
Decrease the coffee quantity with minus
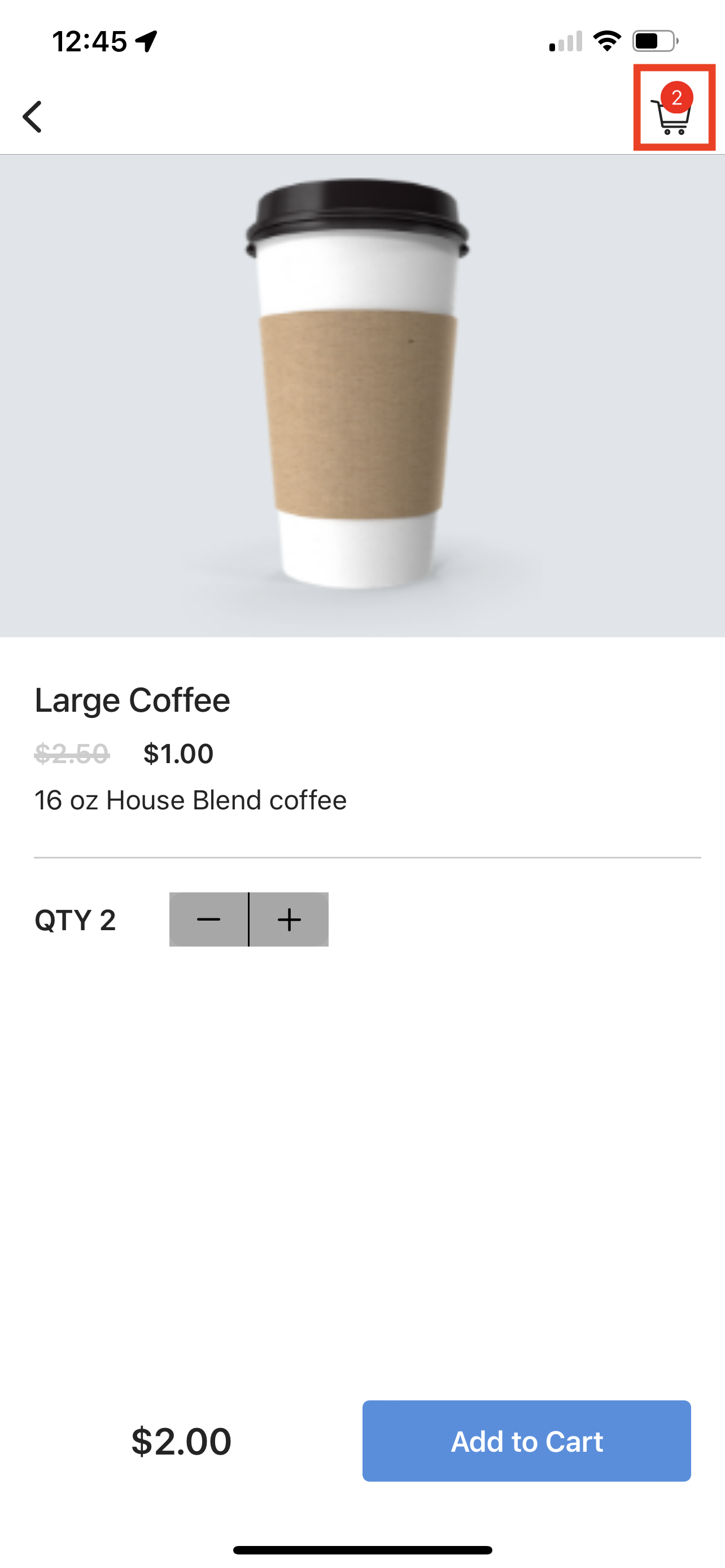(209, 919)
